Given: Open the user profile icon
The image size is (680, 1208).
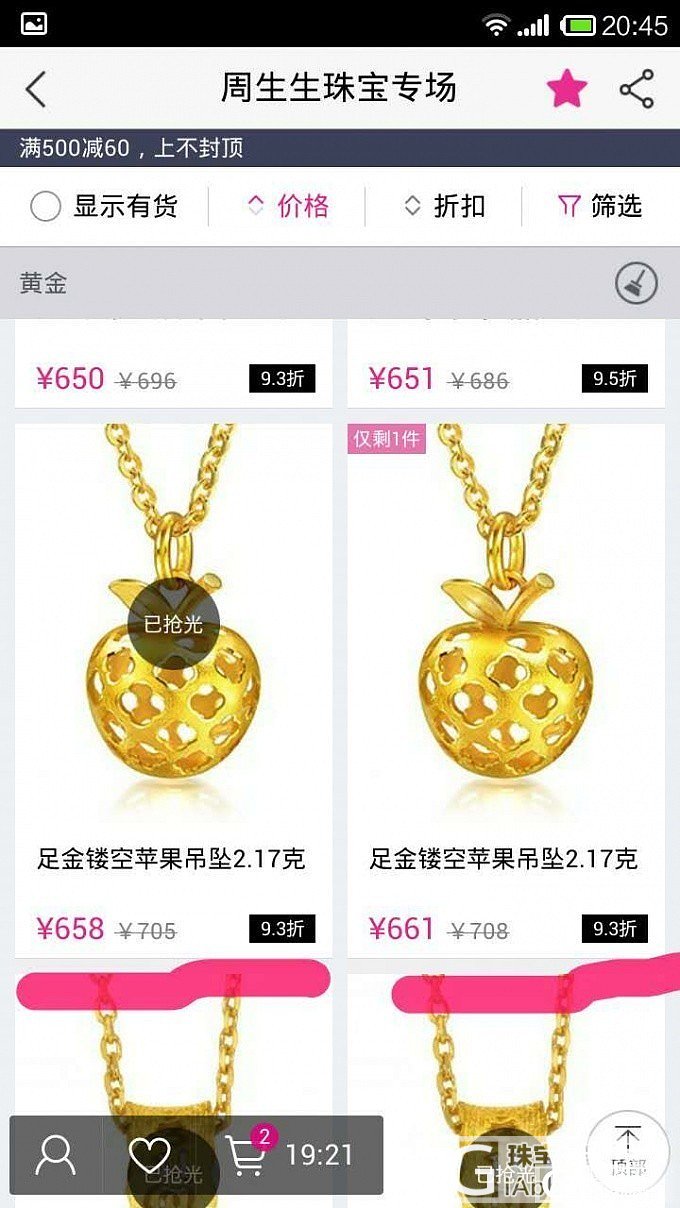Looking at the screenshot, I should point(56,1156).
